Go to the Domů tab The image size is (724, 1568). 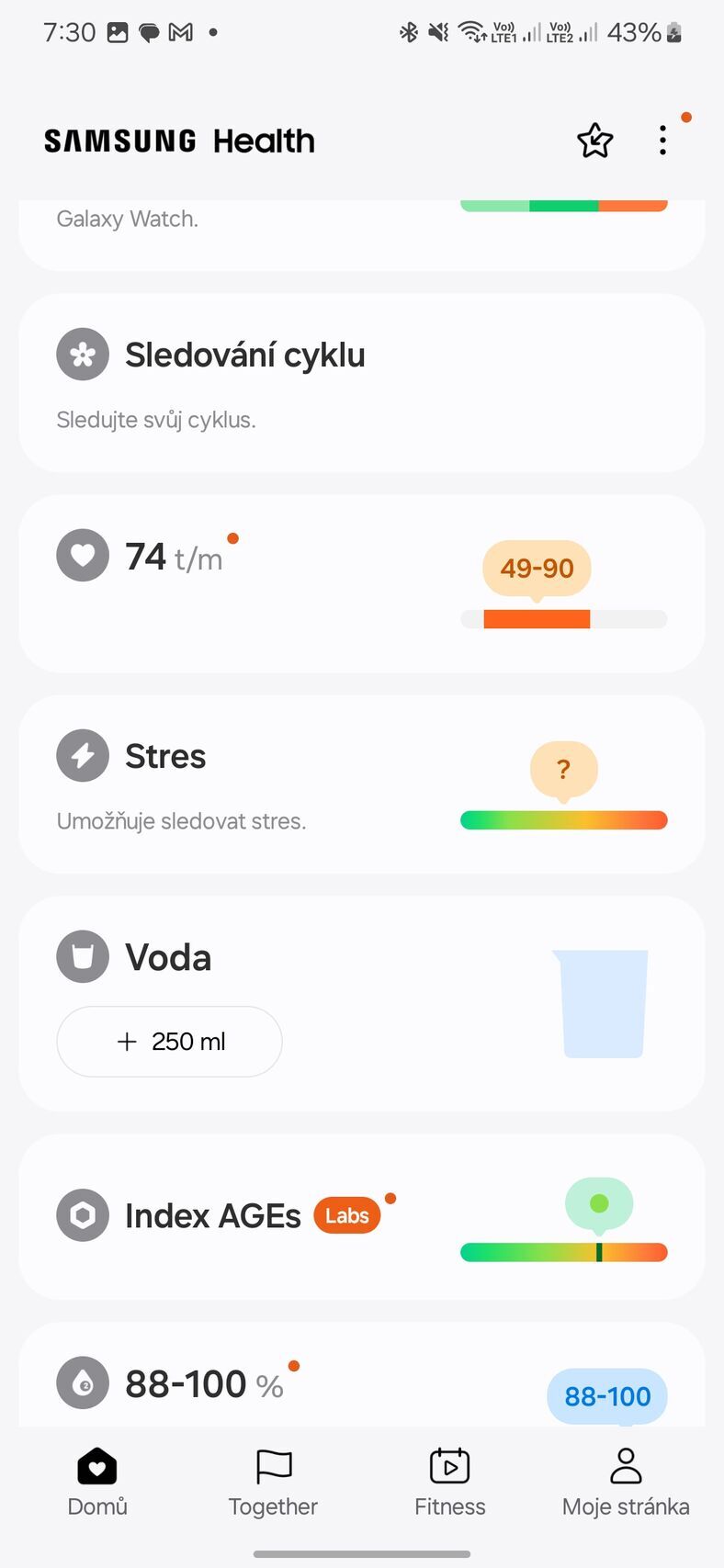[97, 1481]
